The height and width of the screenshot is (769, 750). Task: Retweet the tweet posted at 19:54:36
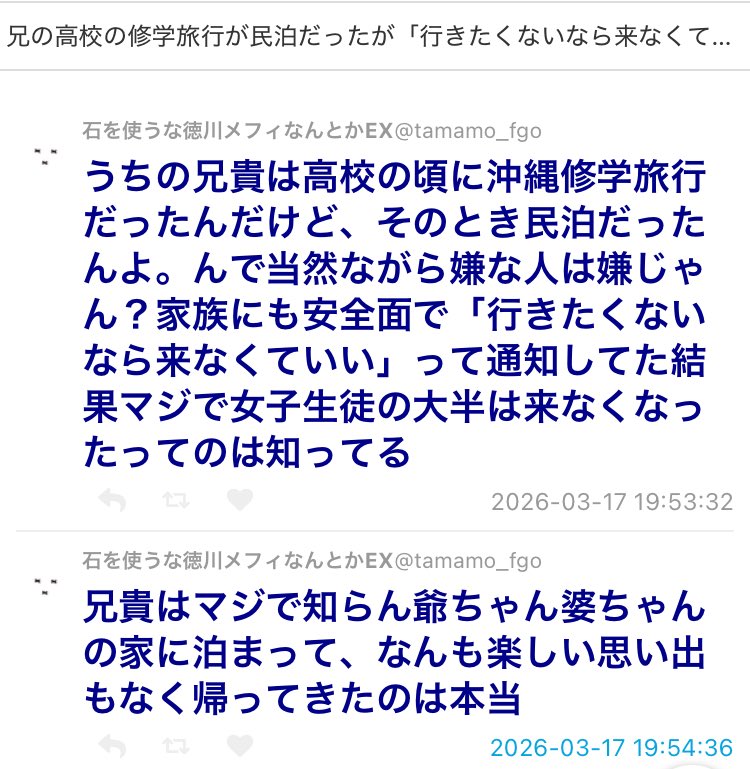[176, 746]
